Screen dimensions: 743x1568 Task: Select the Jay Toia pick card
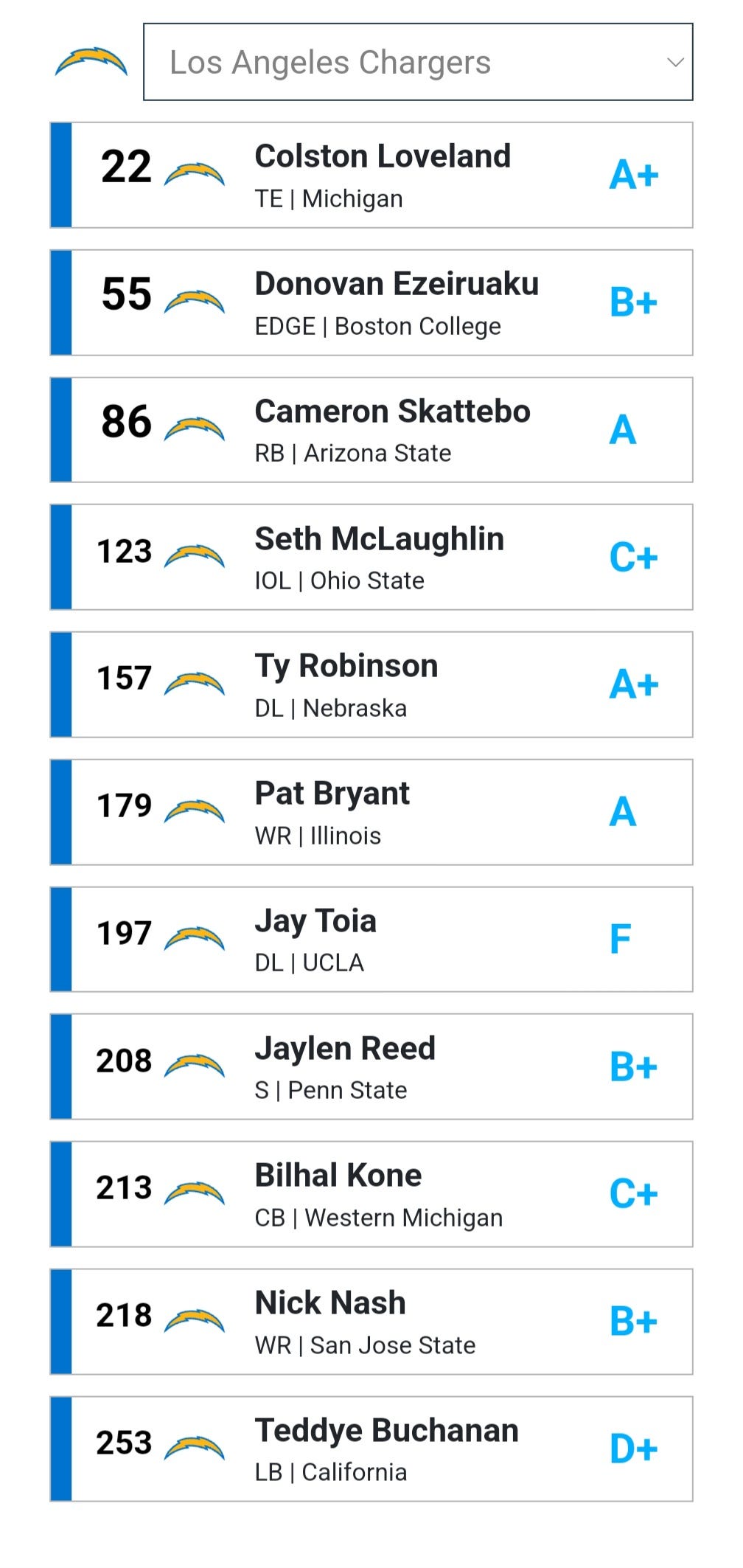tap(371, 940)
